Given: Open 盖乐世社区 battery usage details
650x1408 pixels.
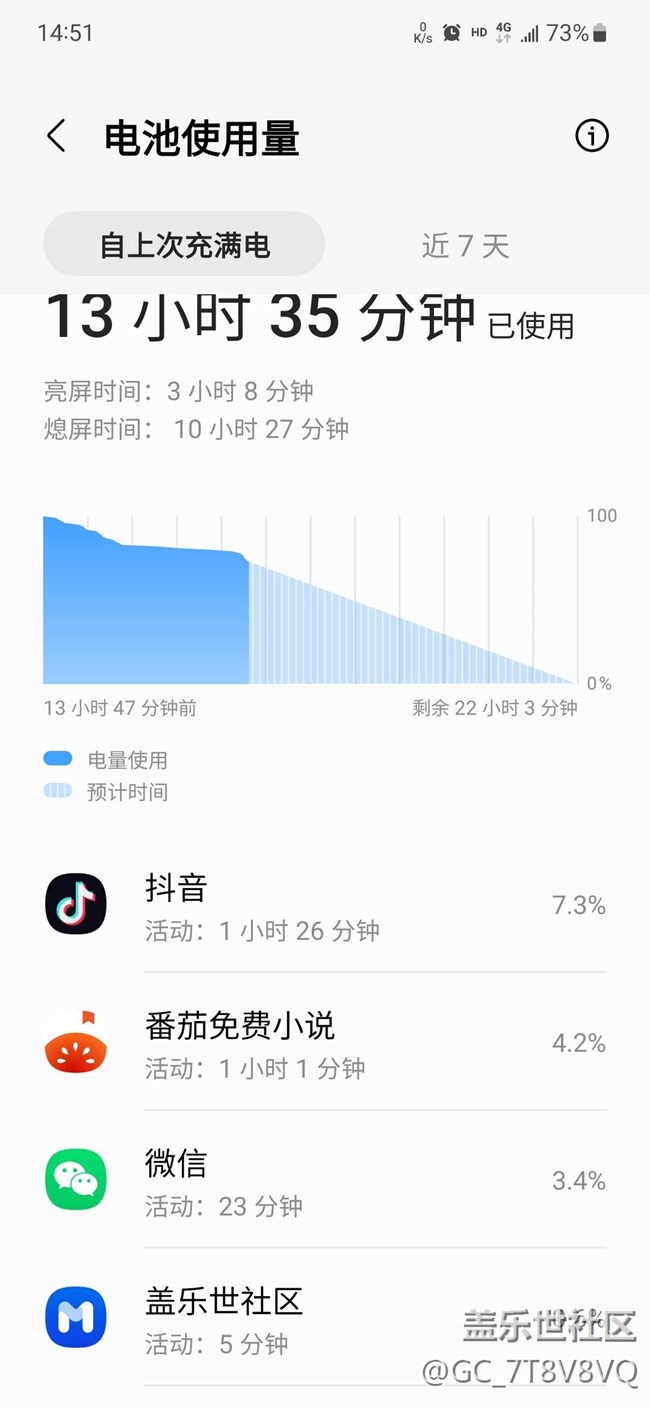Looking at the screenshot, I should coord(325,1319).
